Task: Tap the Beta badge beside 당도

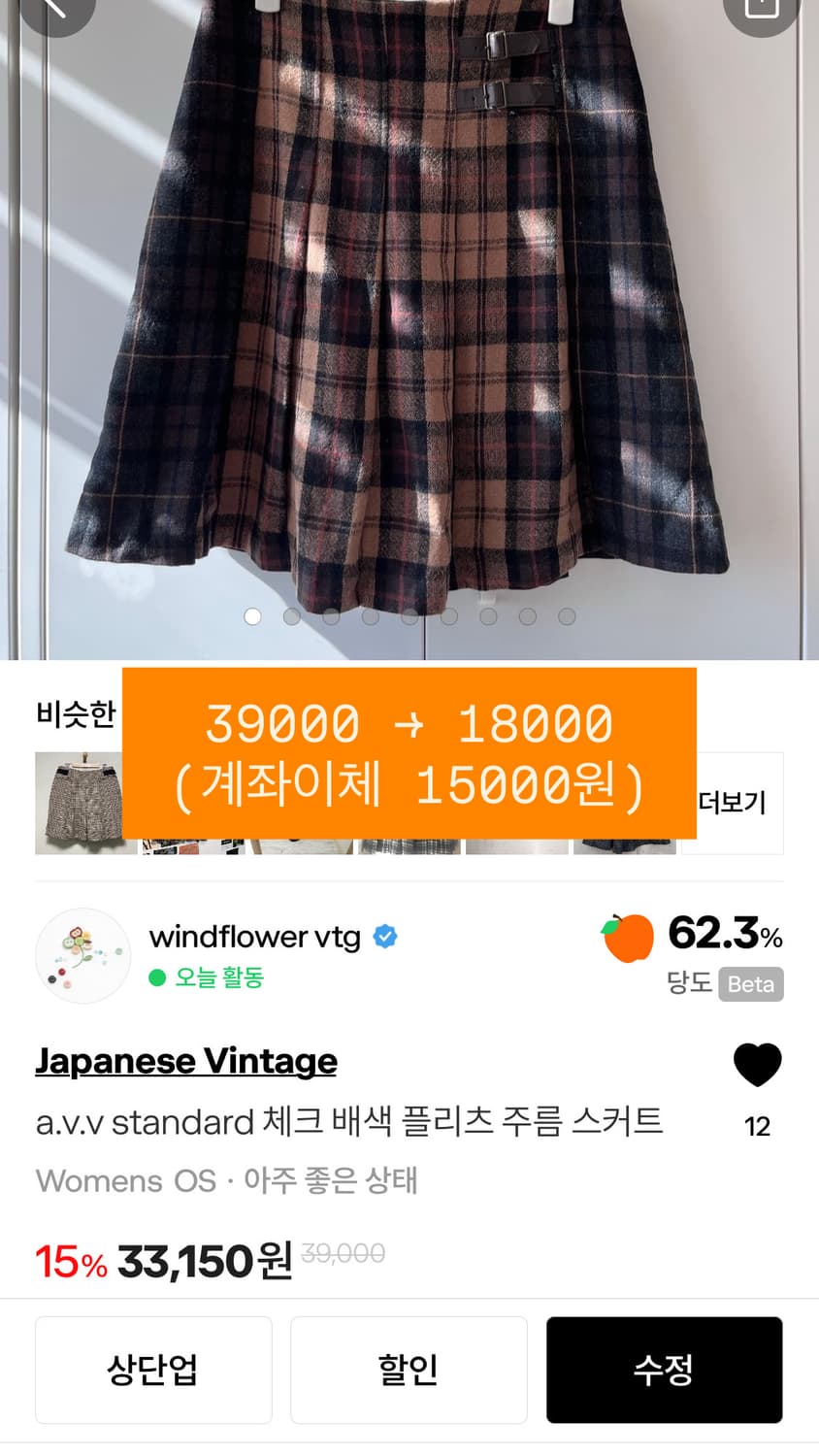Action: point(748,984)
